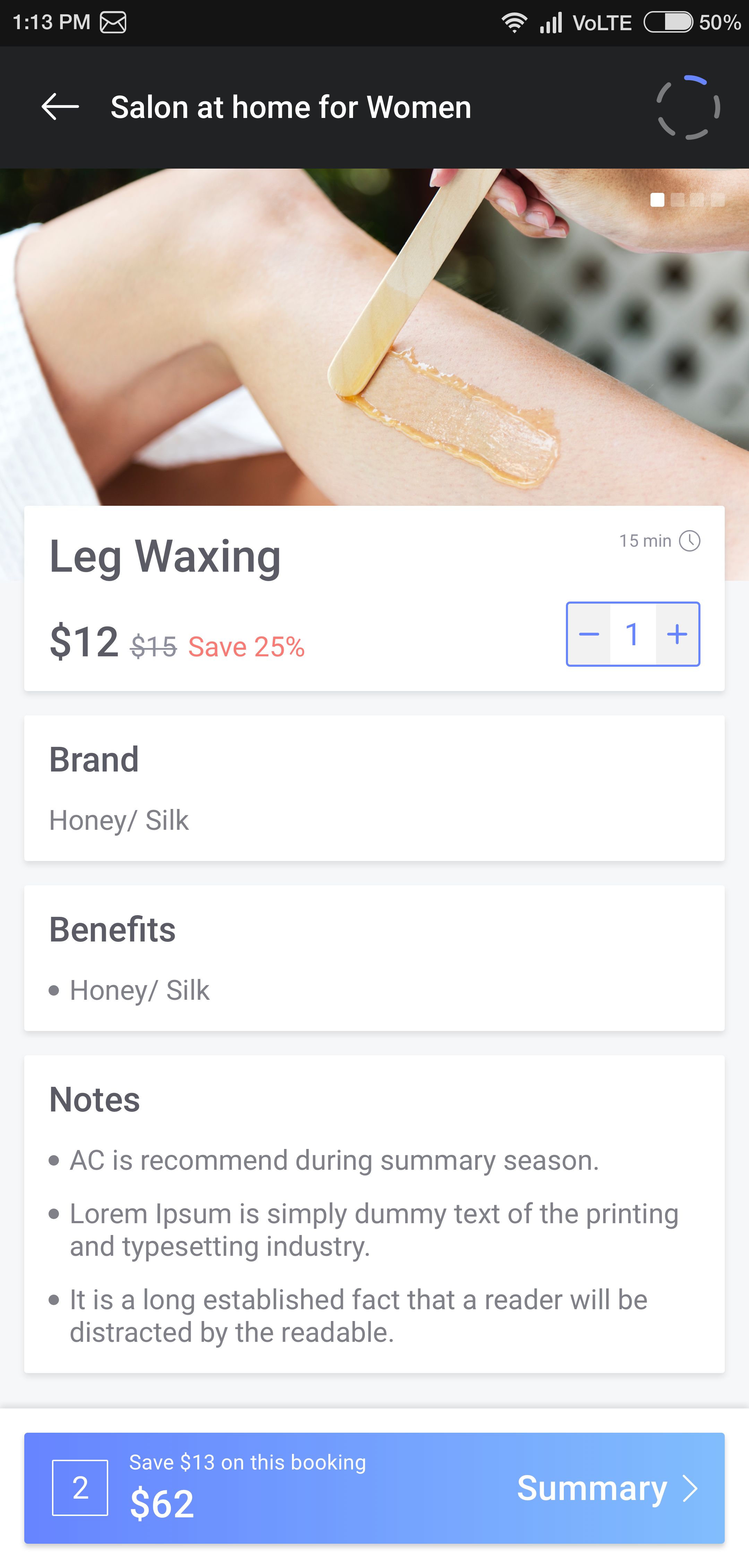Increase Leg Waxing quantity with plus
Viewport: 749px width, 1568px height.
pyautogui.click(x=677, y=634)
